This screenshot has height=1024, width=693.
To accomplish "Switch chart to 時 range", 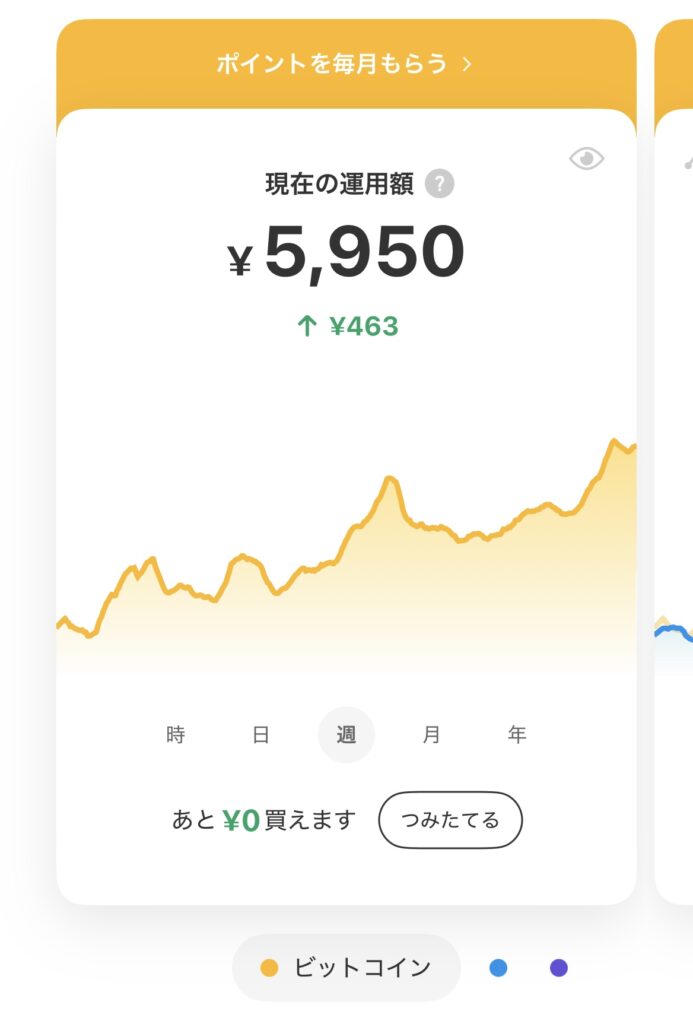I will tap(176, 735).
